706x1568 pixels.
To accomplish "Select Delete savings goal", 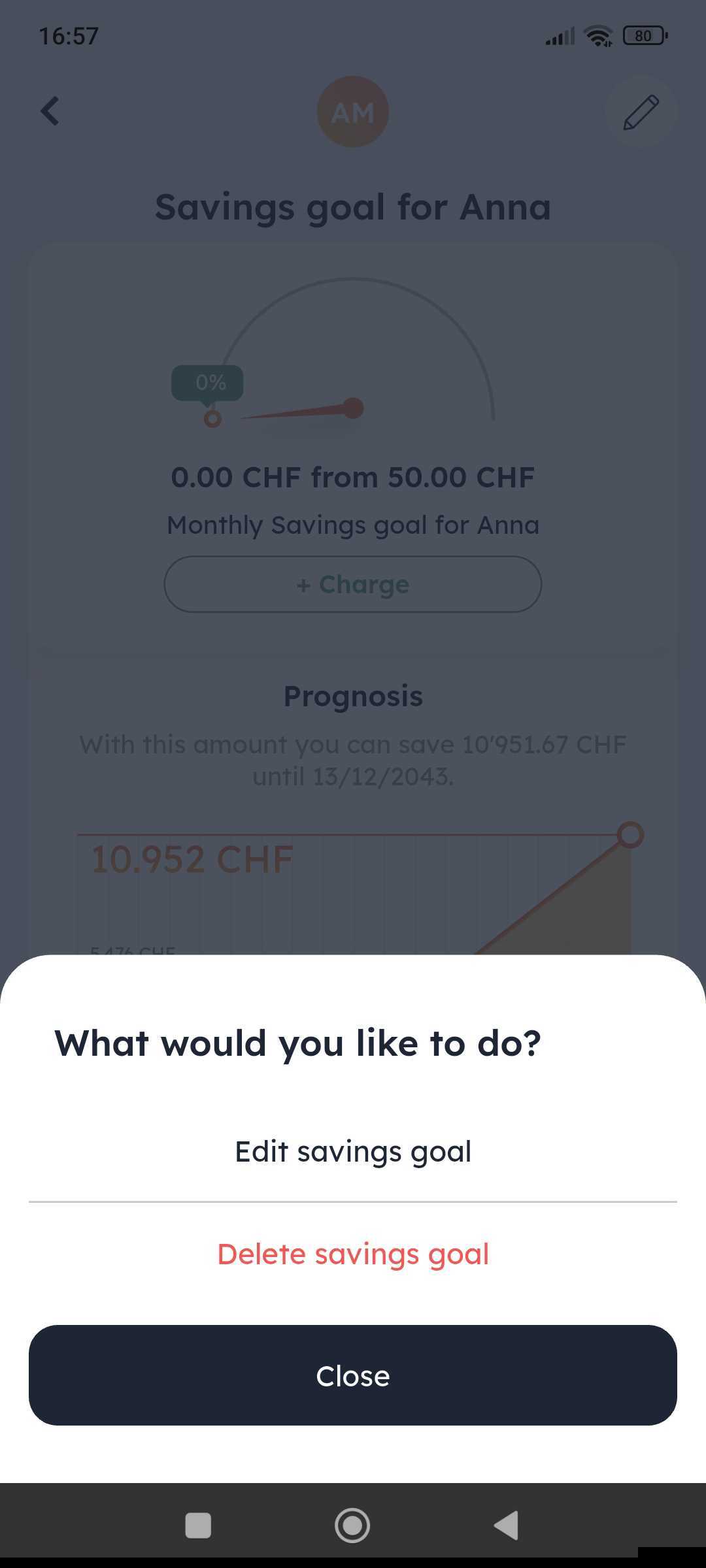I will coord(353,1254).
